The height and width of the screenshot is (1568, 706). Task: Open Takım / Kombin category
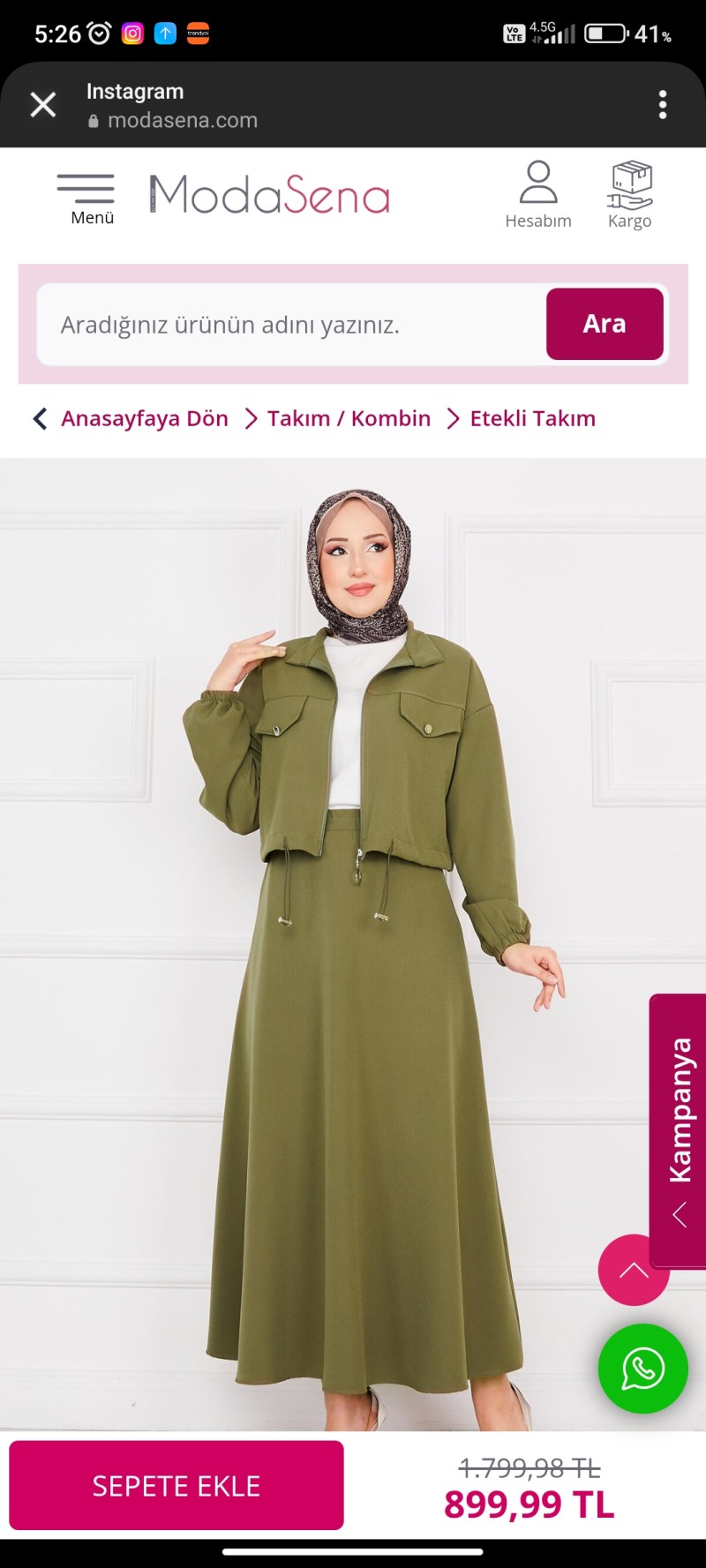[349, 418]
